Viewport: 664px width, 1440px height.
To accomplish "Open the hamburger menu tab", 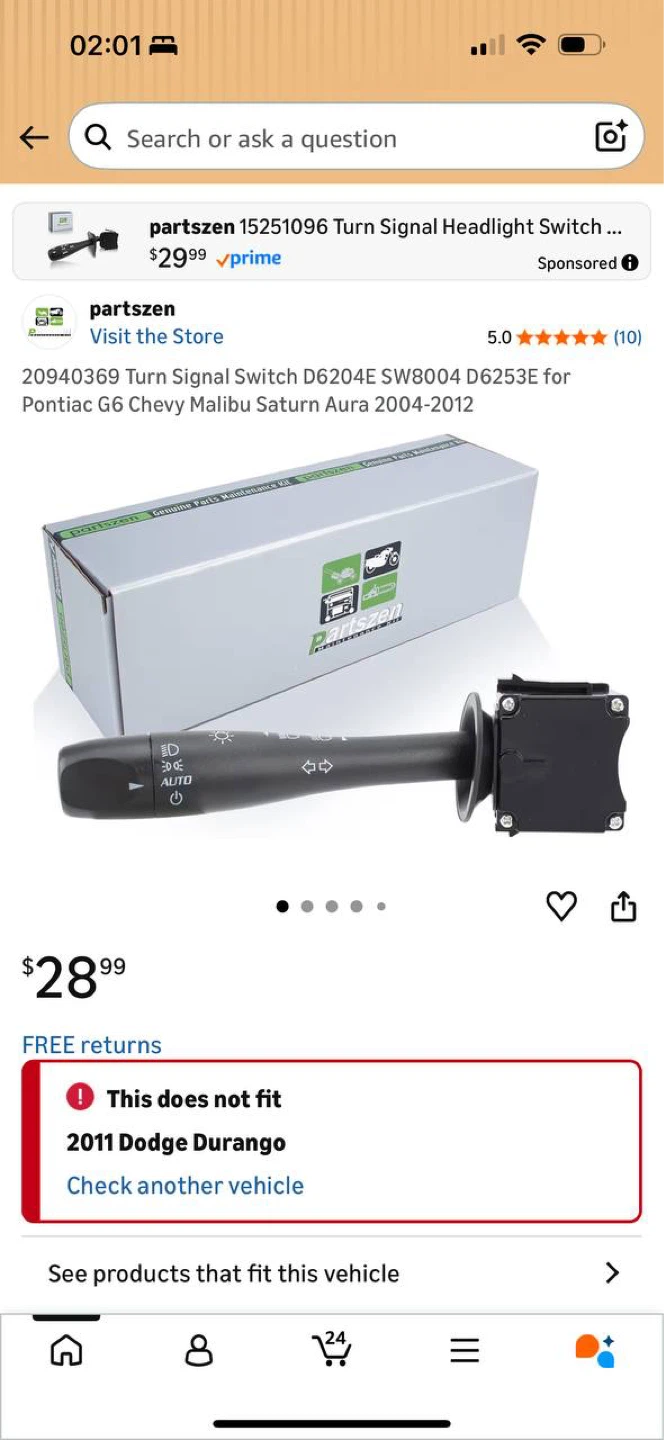I will (464, 1351).
